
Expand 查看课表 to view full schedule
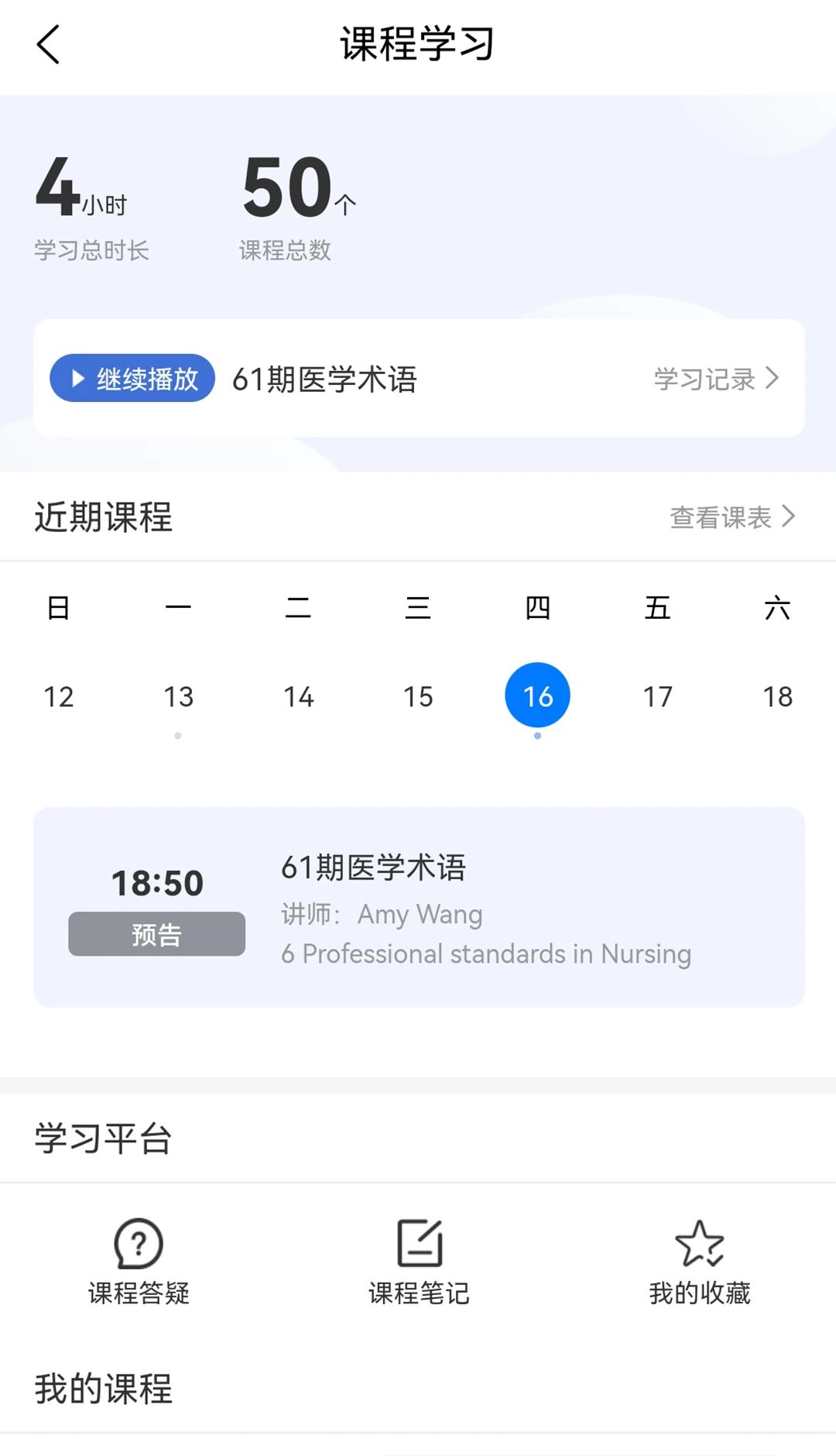[x=721, y=517]
